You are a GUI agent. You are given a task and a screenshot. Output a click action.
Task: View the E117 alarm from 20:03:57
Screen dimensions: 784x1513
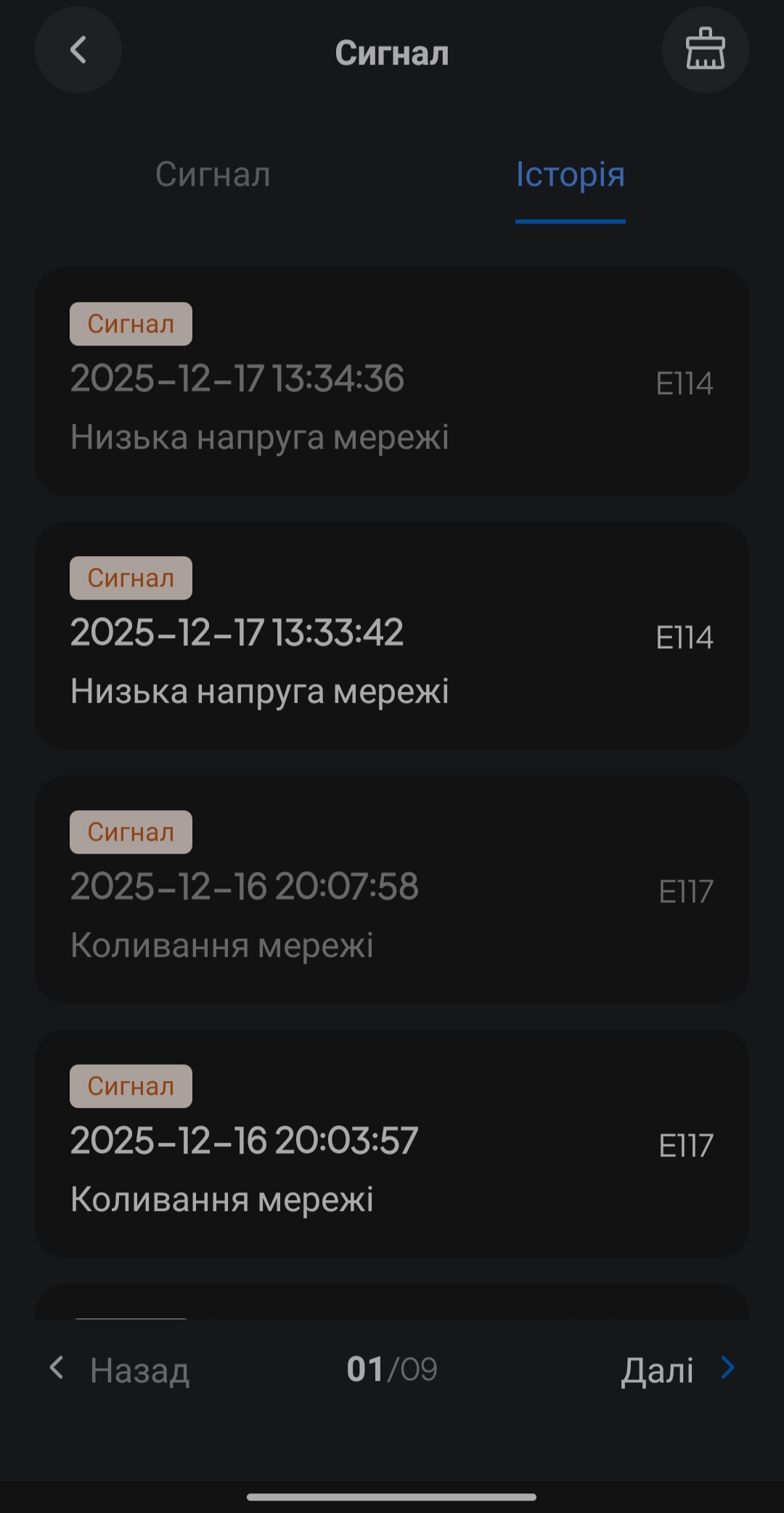[x=391, y=1143]
